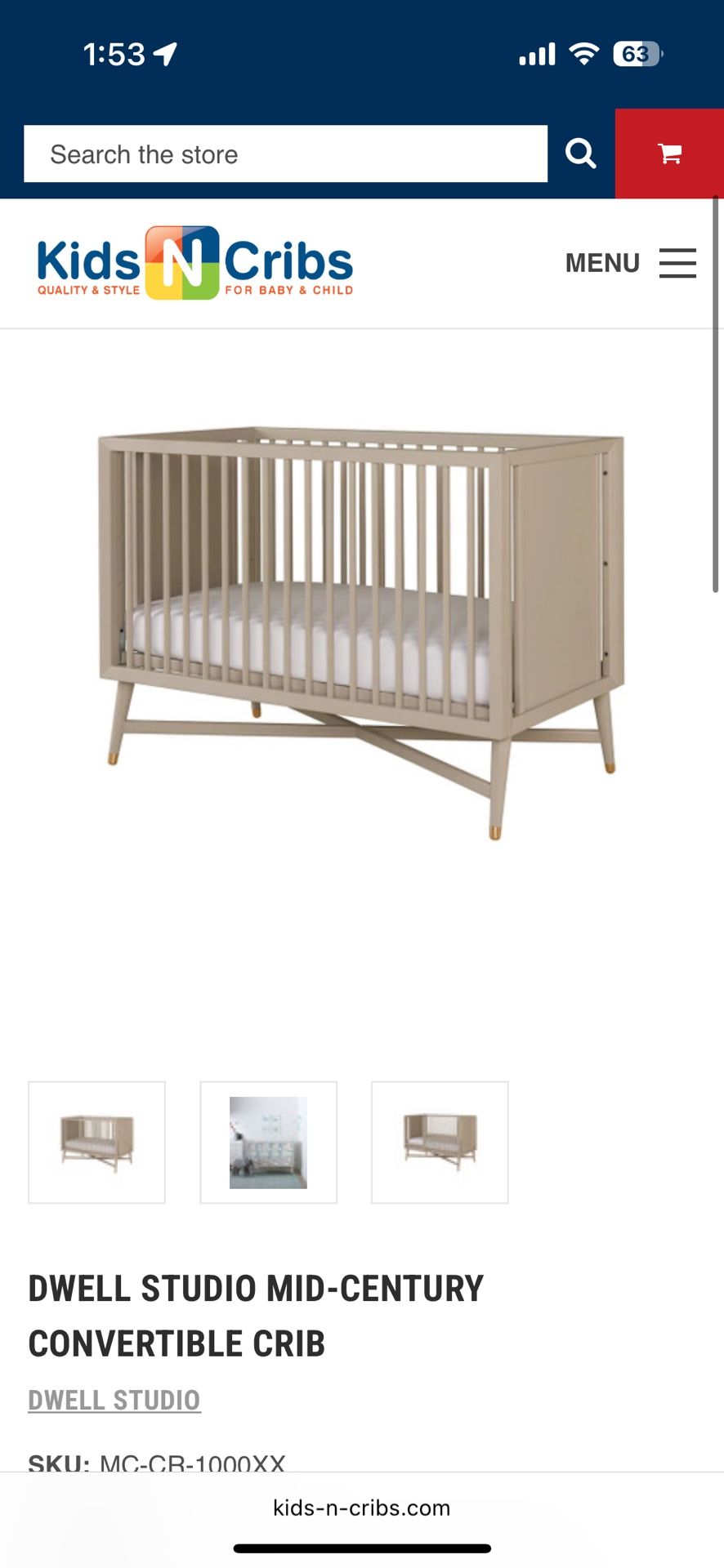Select the third angled crib thumbnail
This screenshot has height=1568, width=724.
pyautogui.click(x=440, y=1142)
